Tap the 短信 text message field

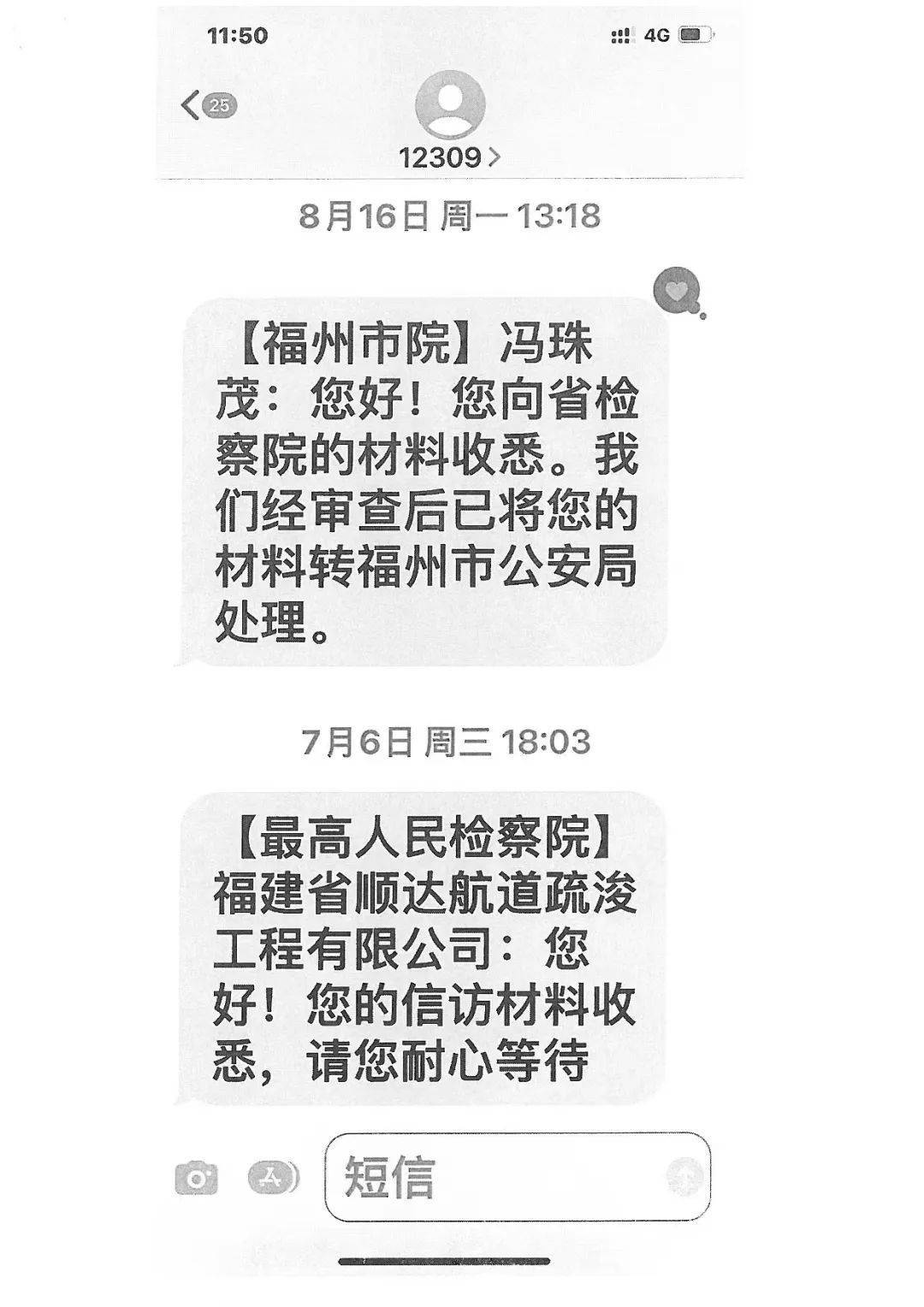click(496, 1177)
